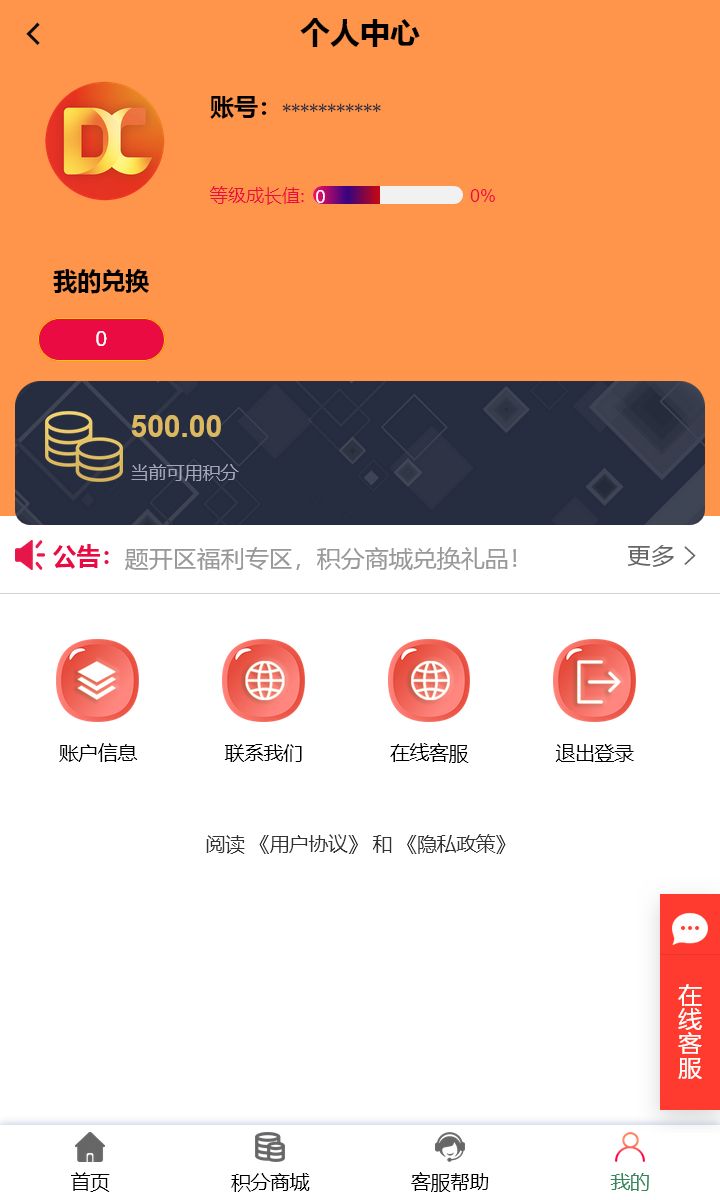The width and height of the screenshot is (720, 1200).
Task: View more announcements via 更多
Action: tap(661, 557)
